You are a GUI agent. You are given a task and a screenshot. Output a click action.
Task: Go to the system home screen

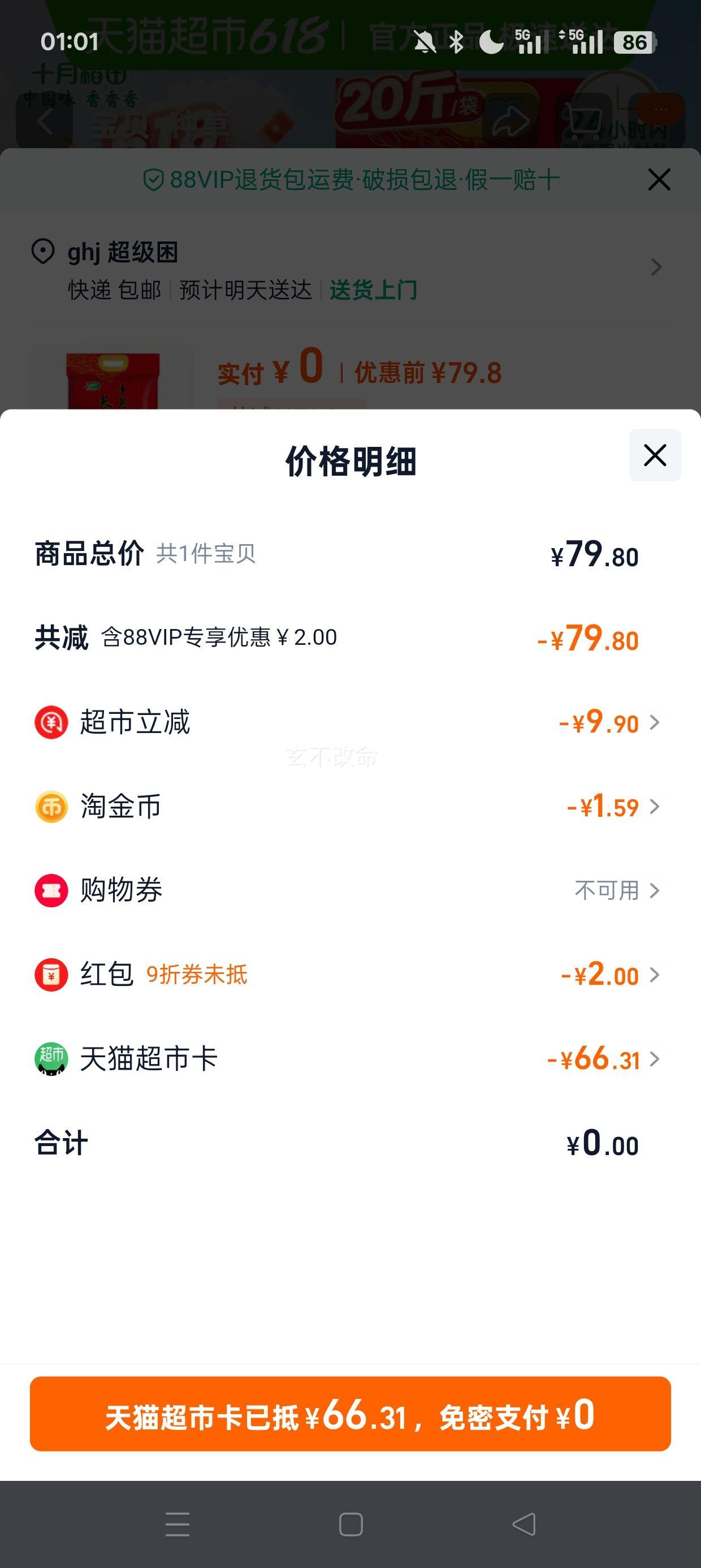(350, 1524)
